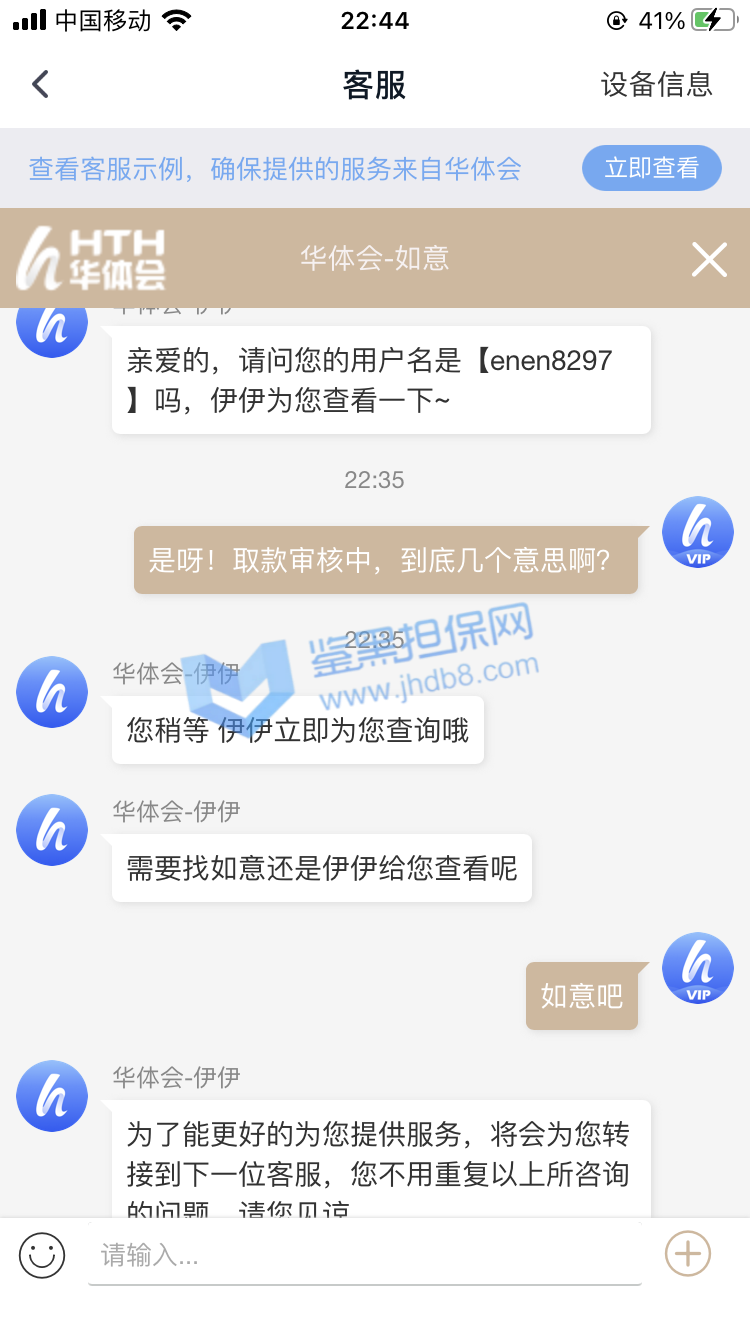The image size is (750, 1334).
Task: Tap the 立即查看 button
Action: (x=651, y=168)
